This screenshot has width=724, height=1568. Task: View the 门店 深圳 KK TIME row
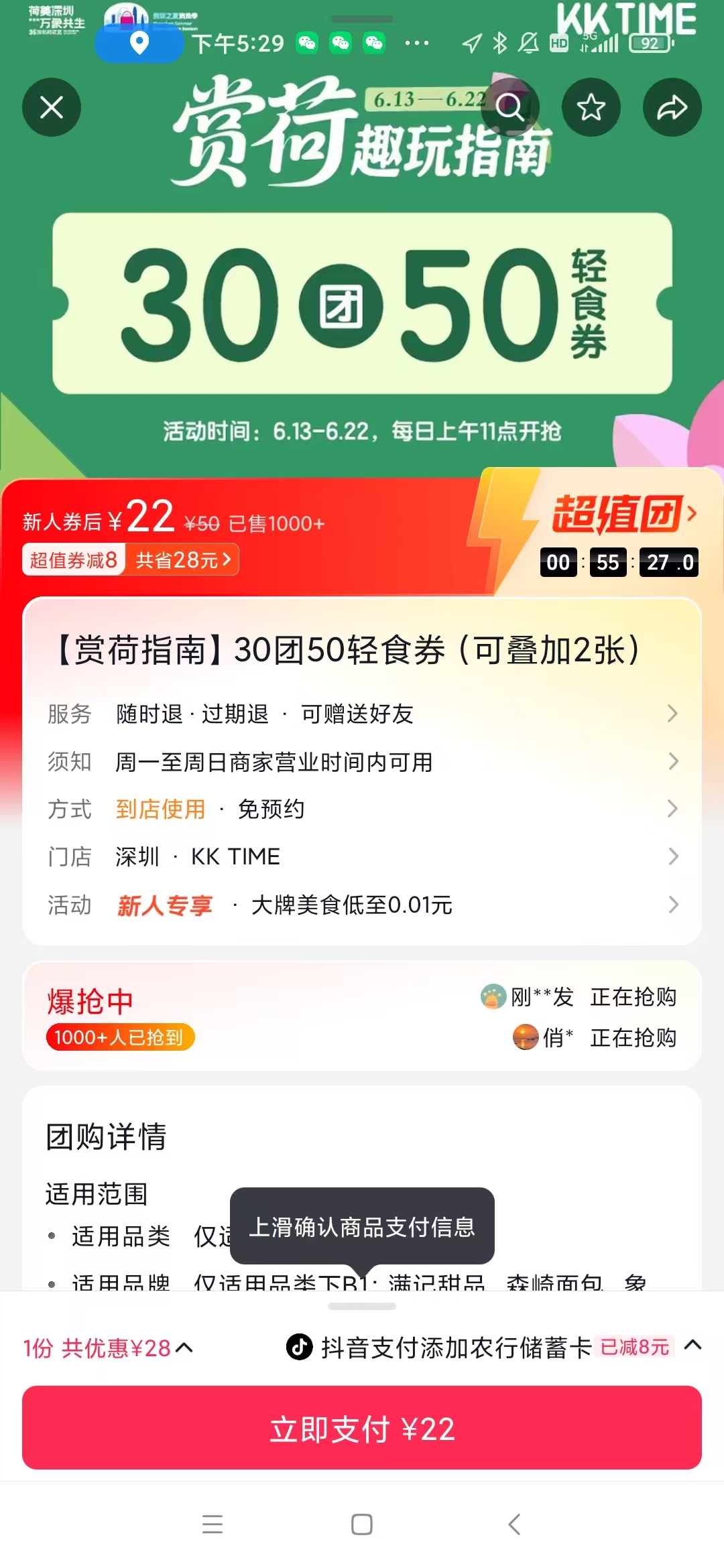362,856
